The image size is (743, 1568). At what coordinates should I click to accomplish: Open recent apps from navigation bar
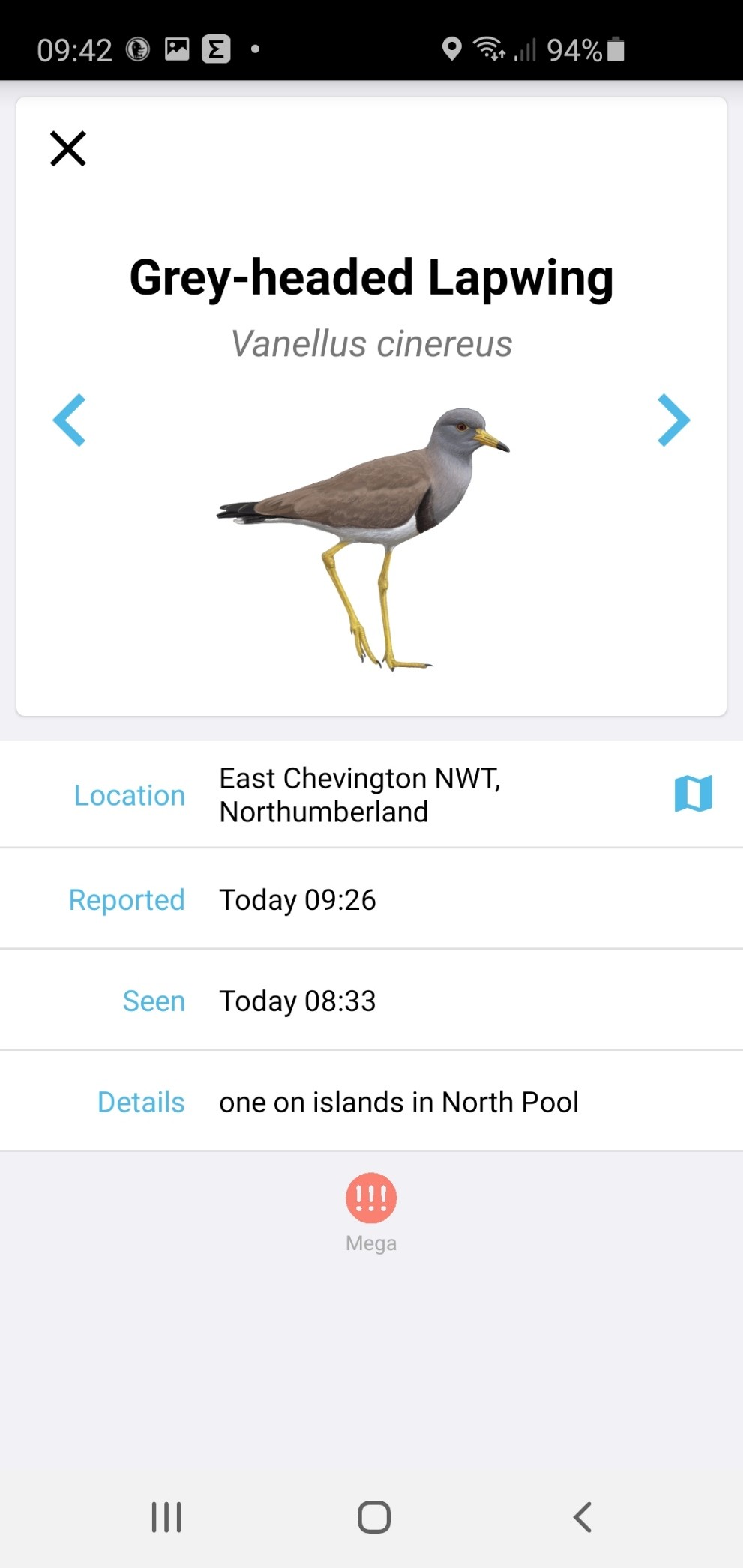click(x=166, y=1517)
